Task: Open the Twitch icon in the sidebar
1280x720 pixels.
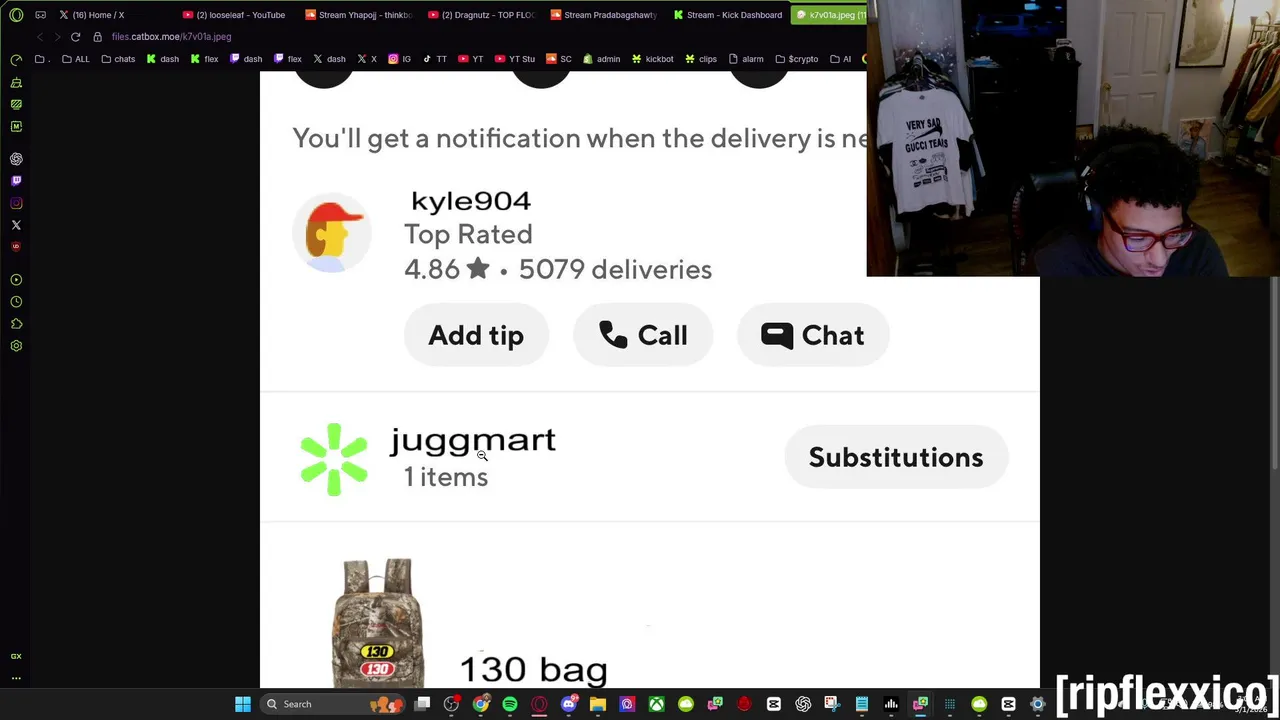Action: pyautogui.click(x=16, y=181)
